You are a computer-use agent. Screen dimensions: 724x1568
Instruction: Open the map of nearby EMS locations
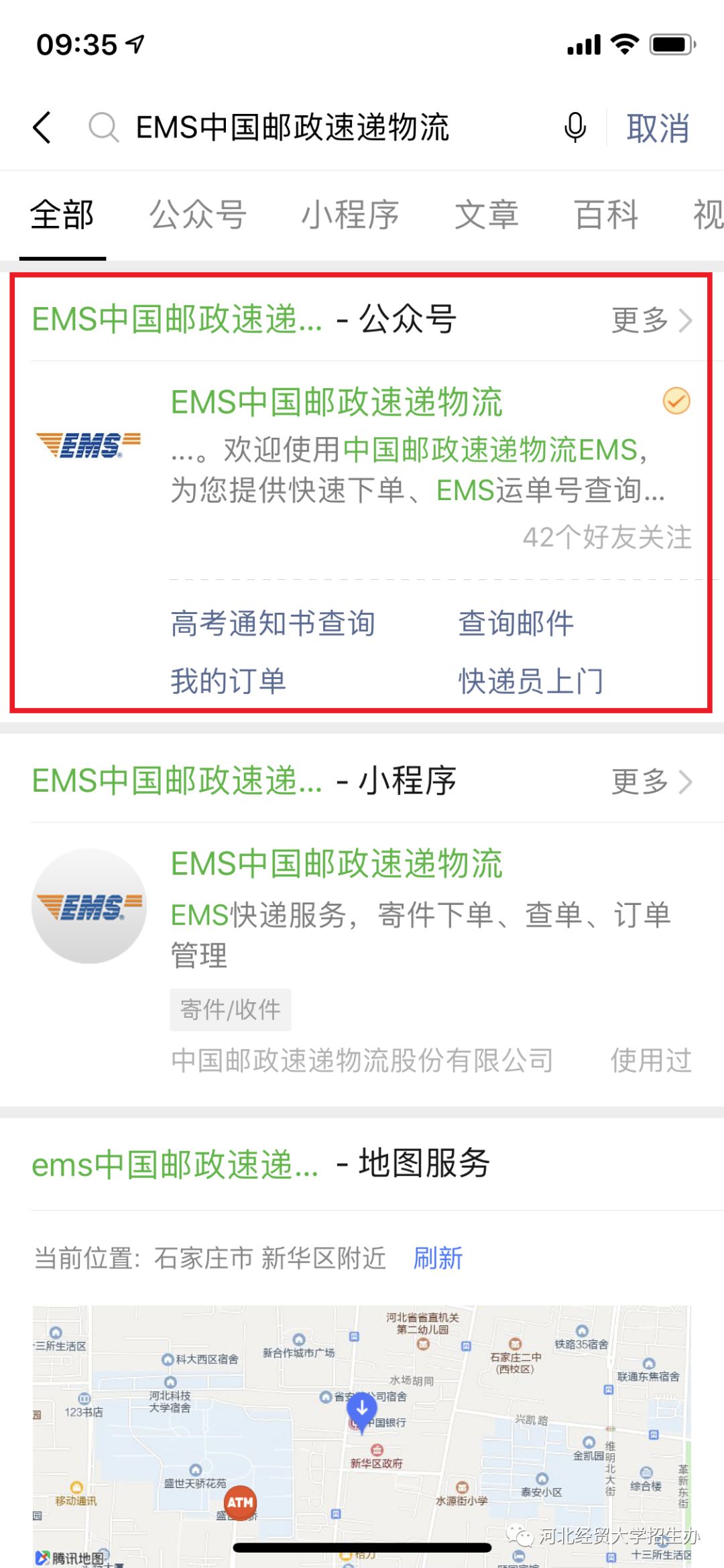click(362, 1428)
